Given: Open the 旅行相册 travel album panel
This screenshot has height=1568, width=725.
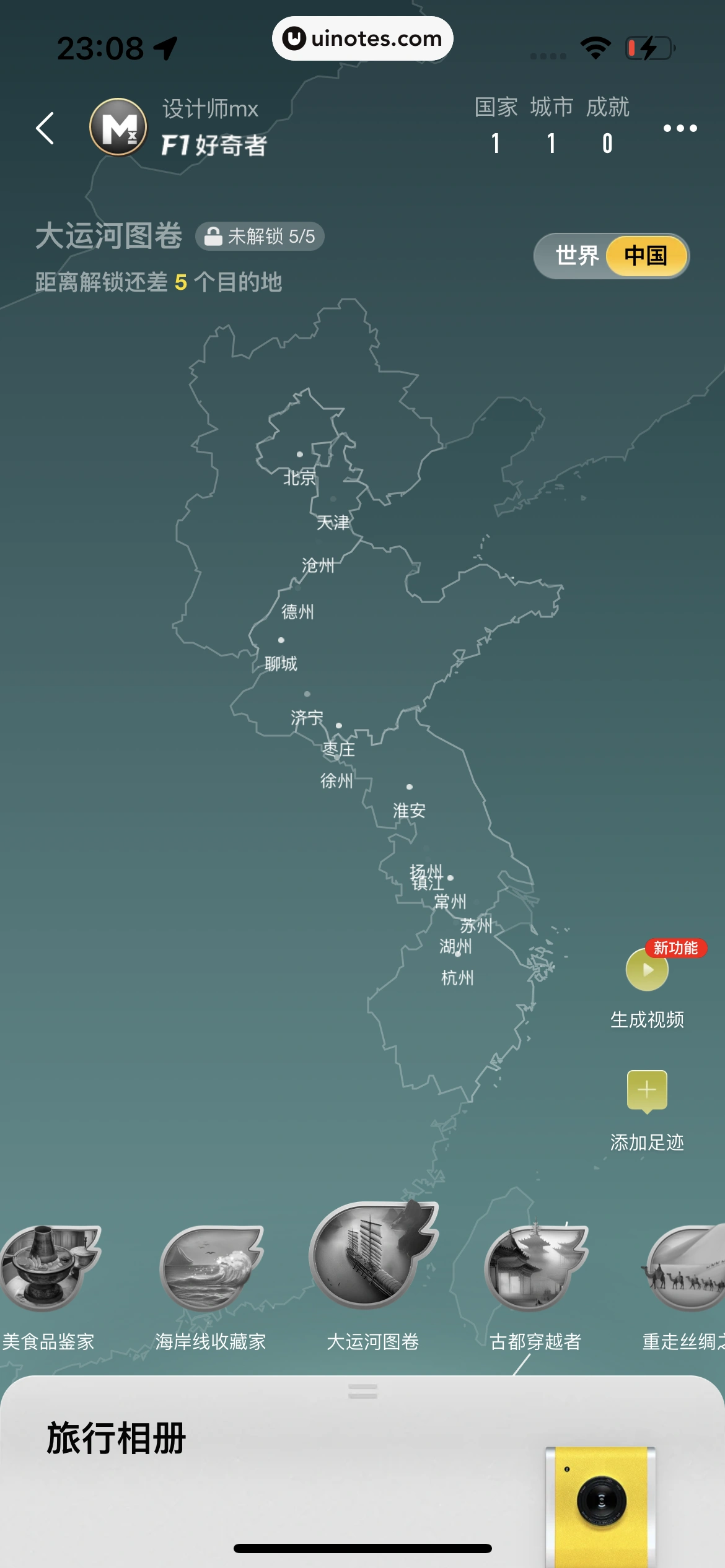Looking at the screenshot, I should coord(116,1438).
